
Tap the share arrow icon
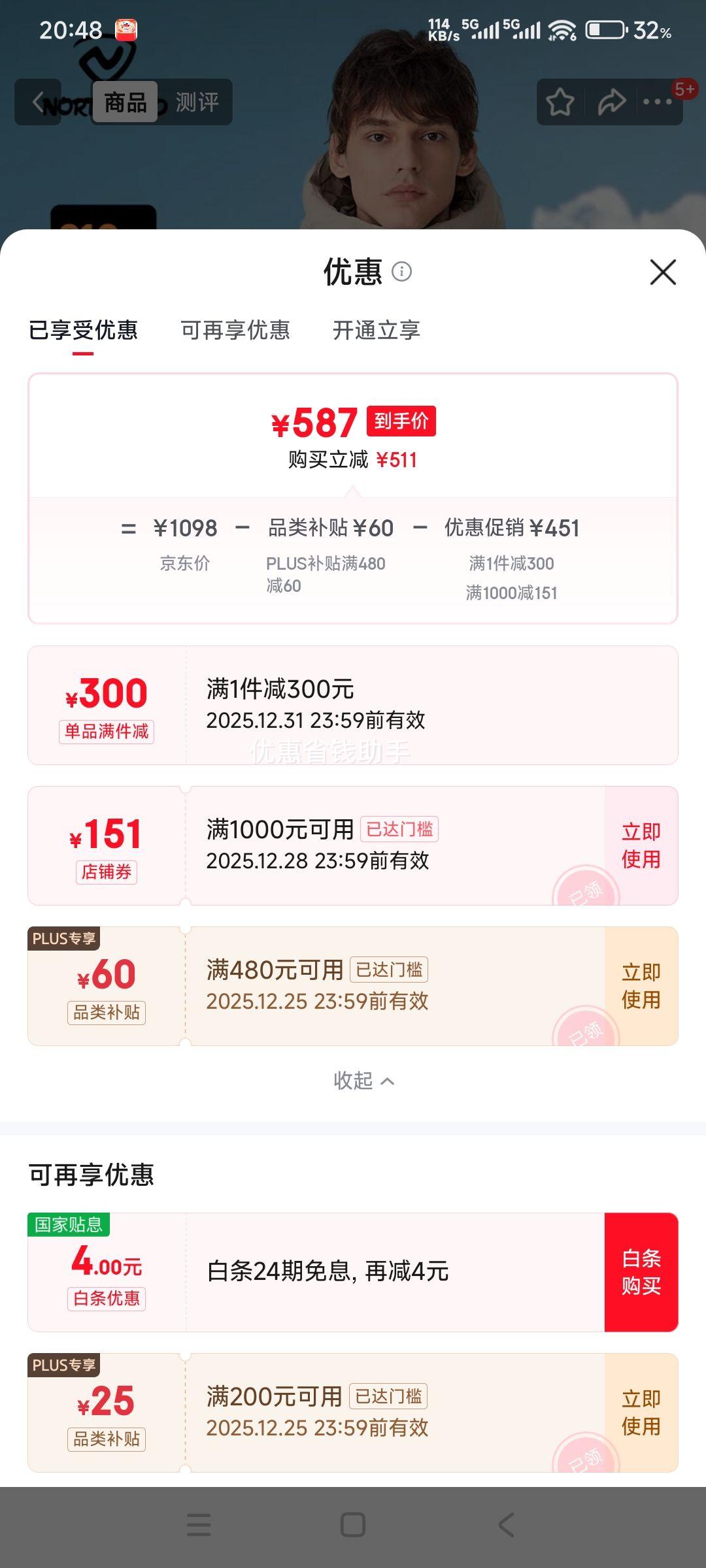pyautogui.click(x=612, y=102)
